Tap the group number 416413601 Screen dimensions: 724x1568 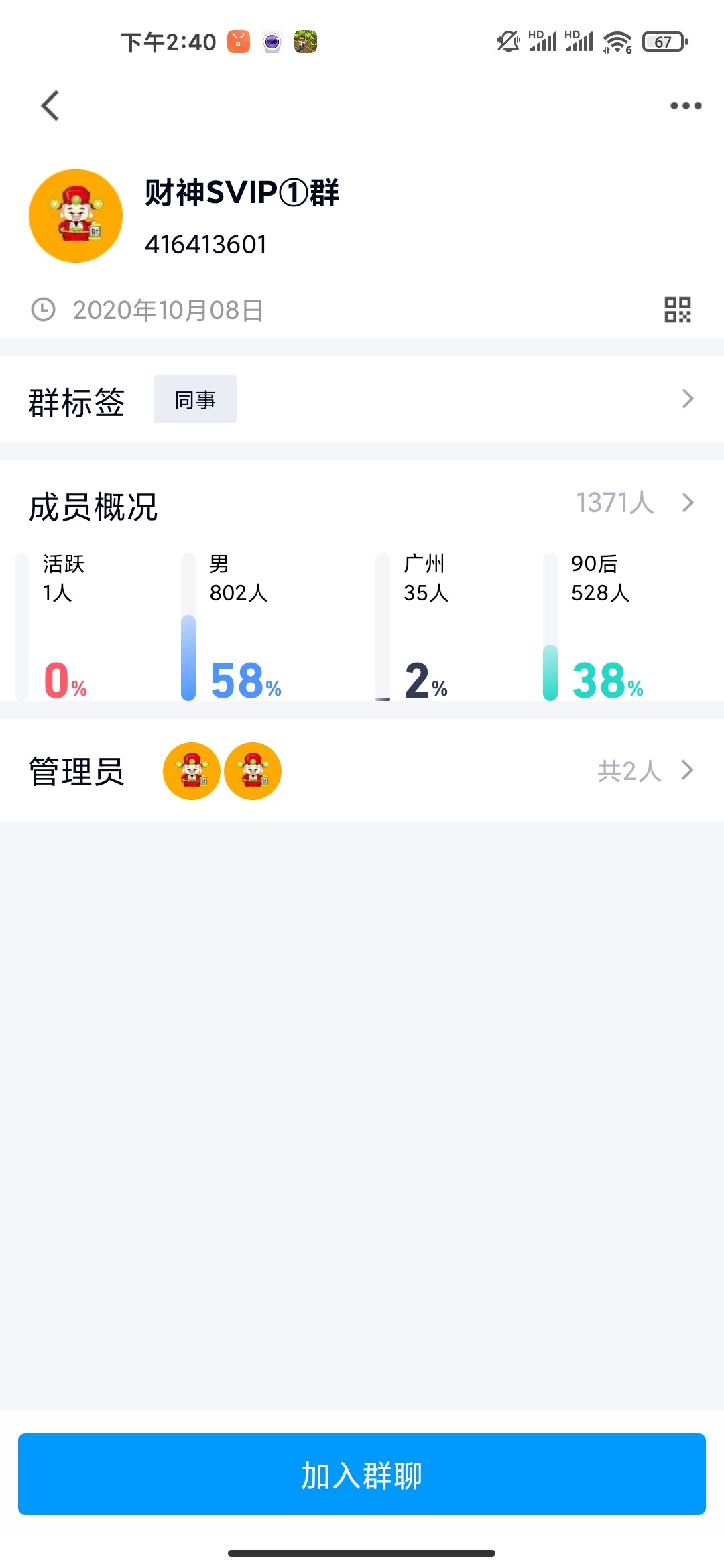click(x=205, y=244)
